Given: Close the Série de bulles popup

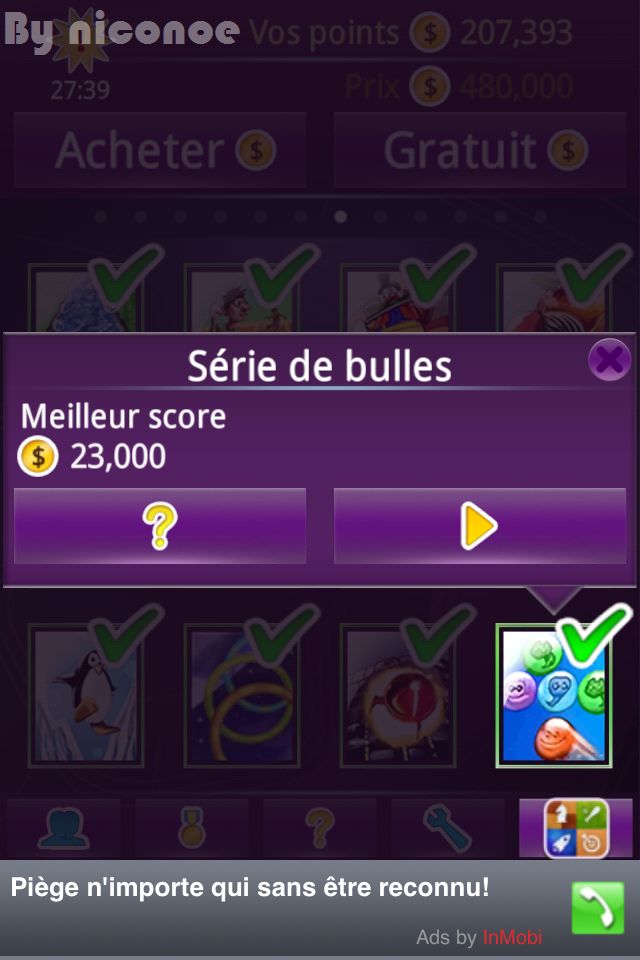Looking at the screenshot, I should pyautogui.click(x=609, y=359).
